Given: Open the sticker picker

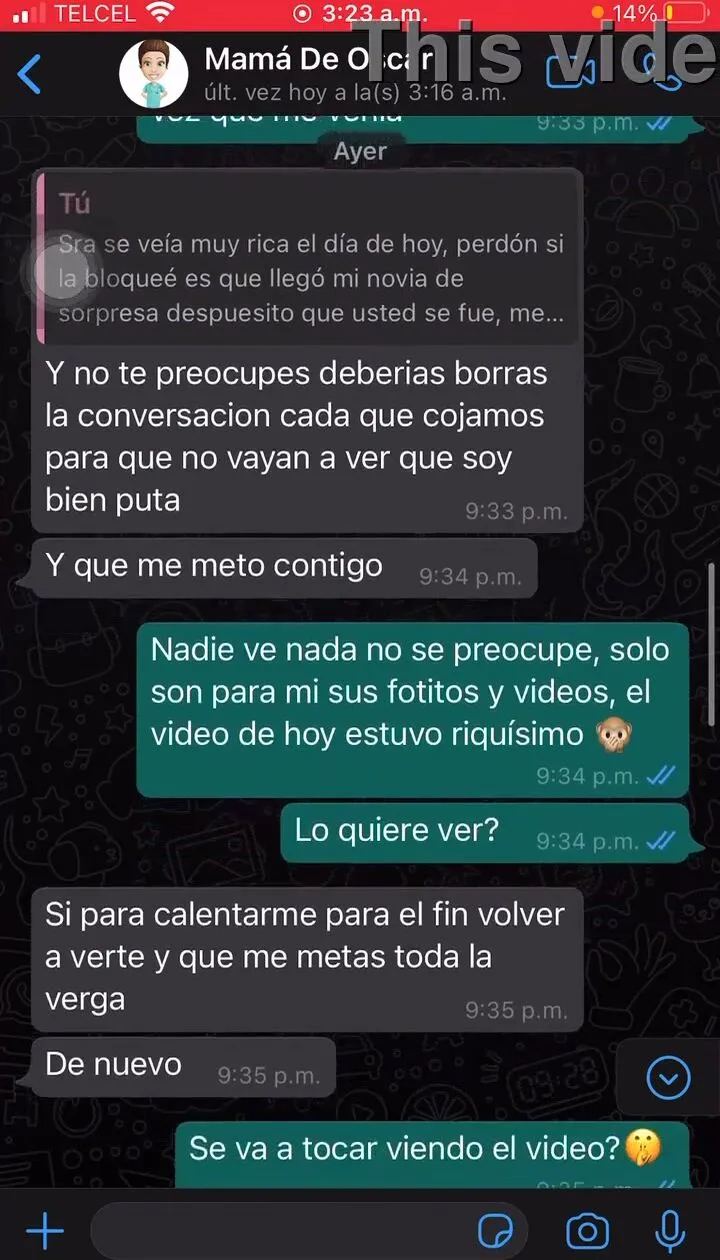Looking at the screenshot, I should click(x=495, y=1230).
